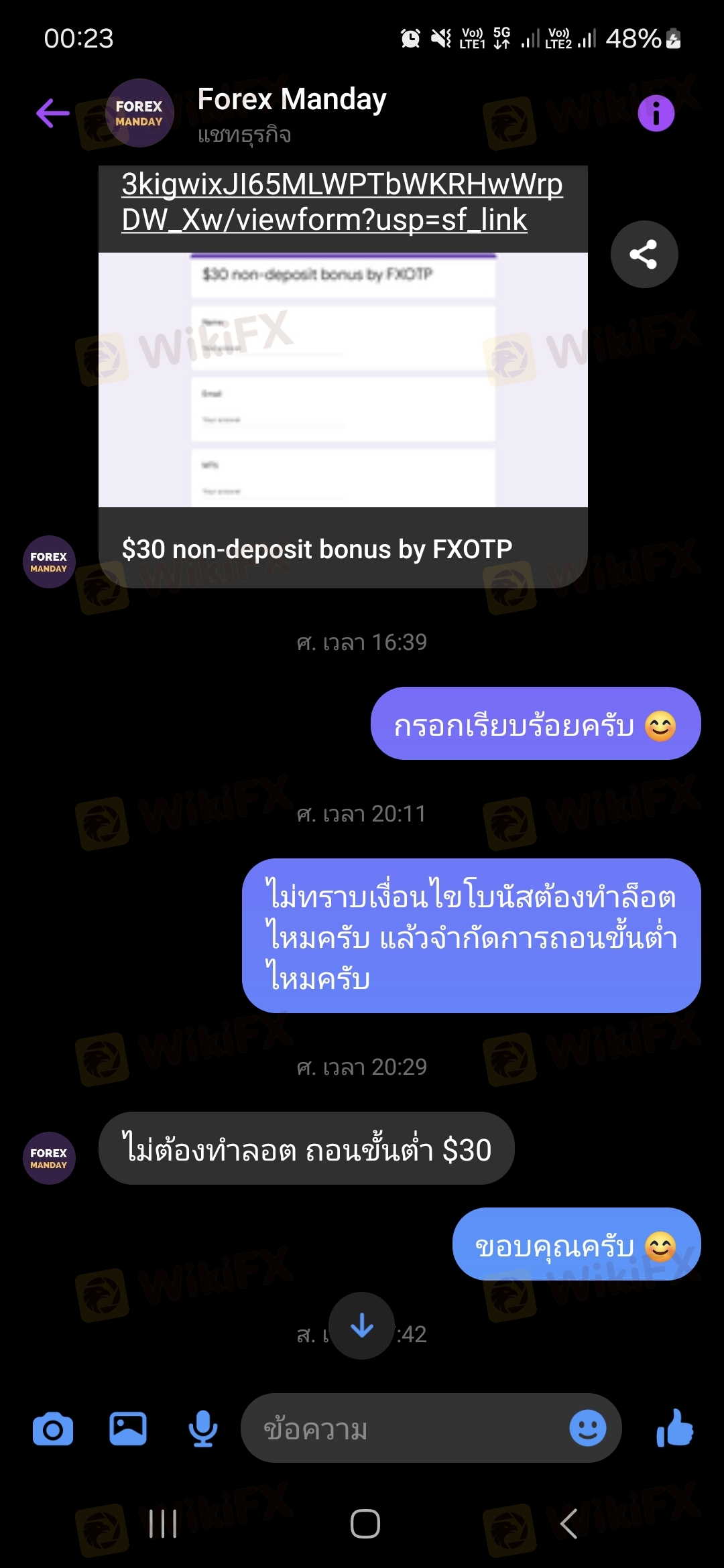
Task: Tap the system back button
Action: click(568, 1524)
